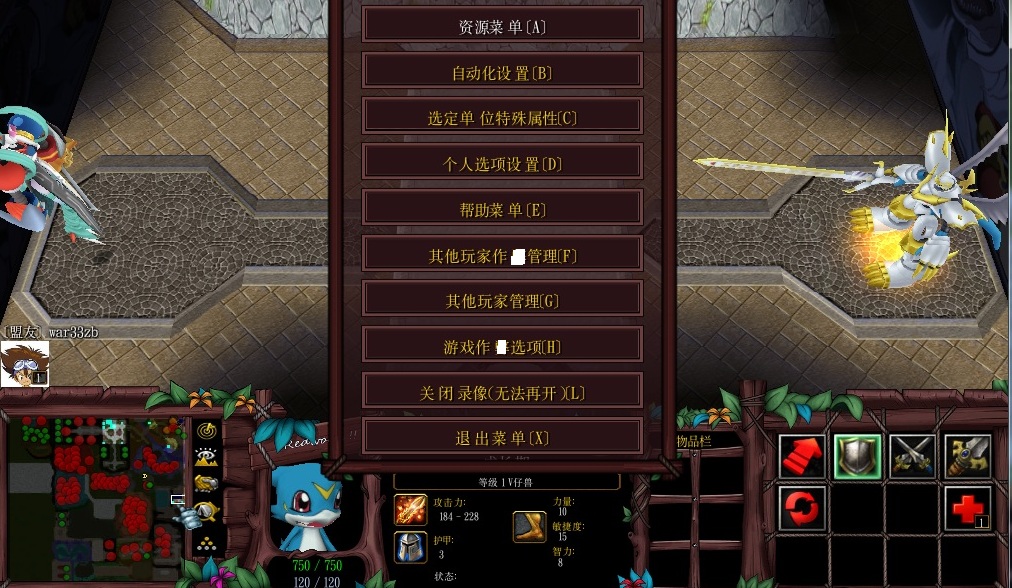
Task: Select the hero portrait under war33zb
Action: click(x=24, y=363)
